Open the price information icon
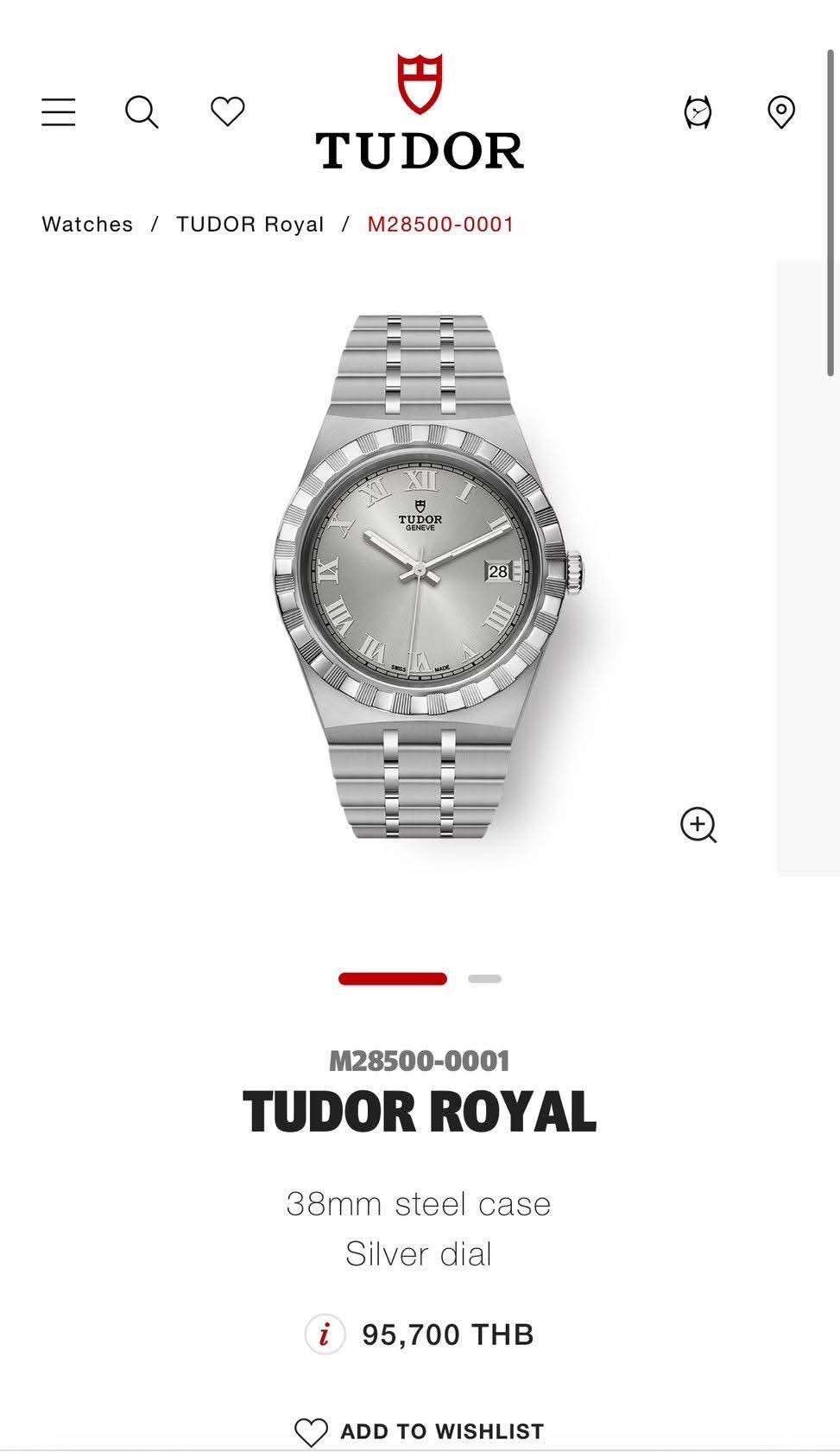This screenshot has width=840, height=1452. coord(325,1335)
